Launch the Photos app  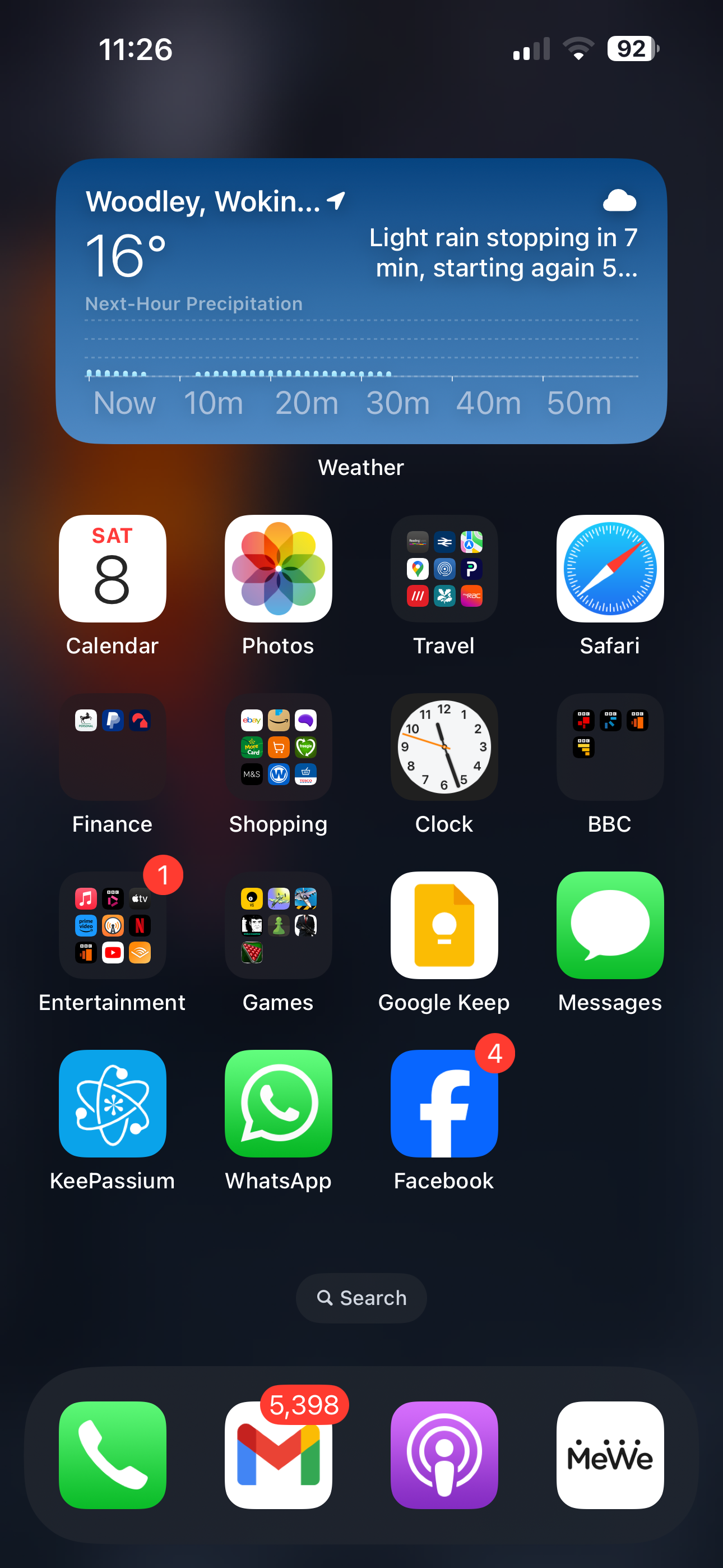click(278, 569)
